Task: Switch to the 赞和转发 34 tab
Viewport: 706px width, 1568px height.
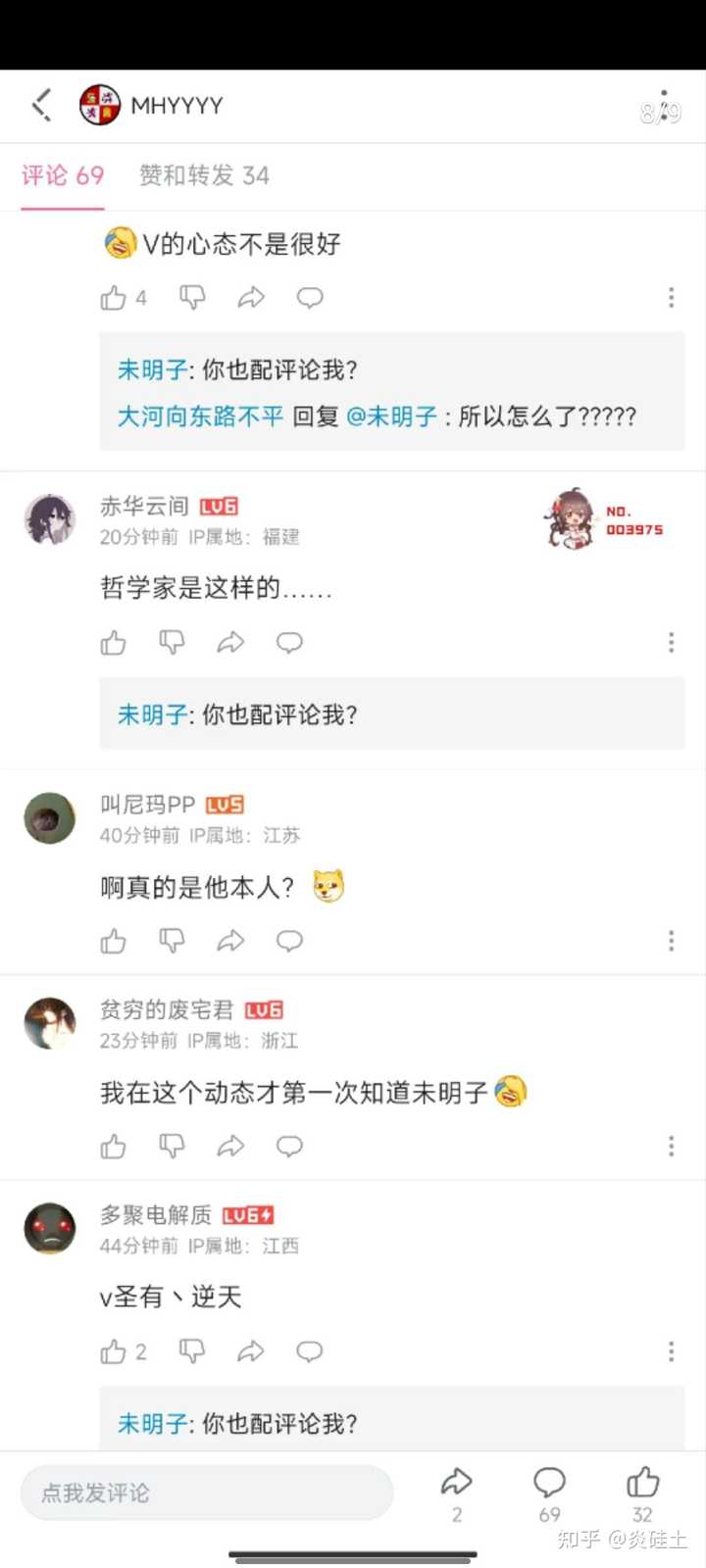Action: 204,175
